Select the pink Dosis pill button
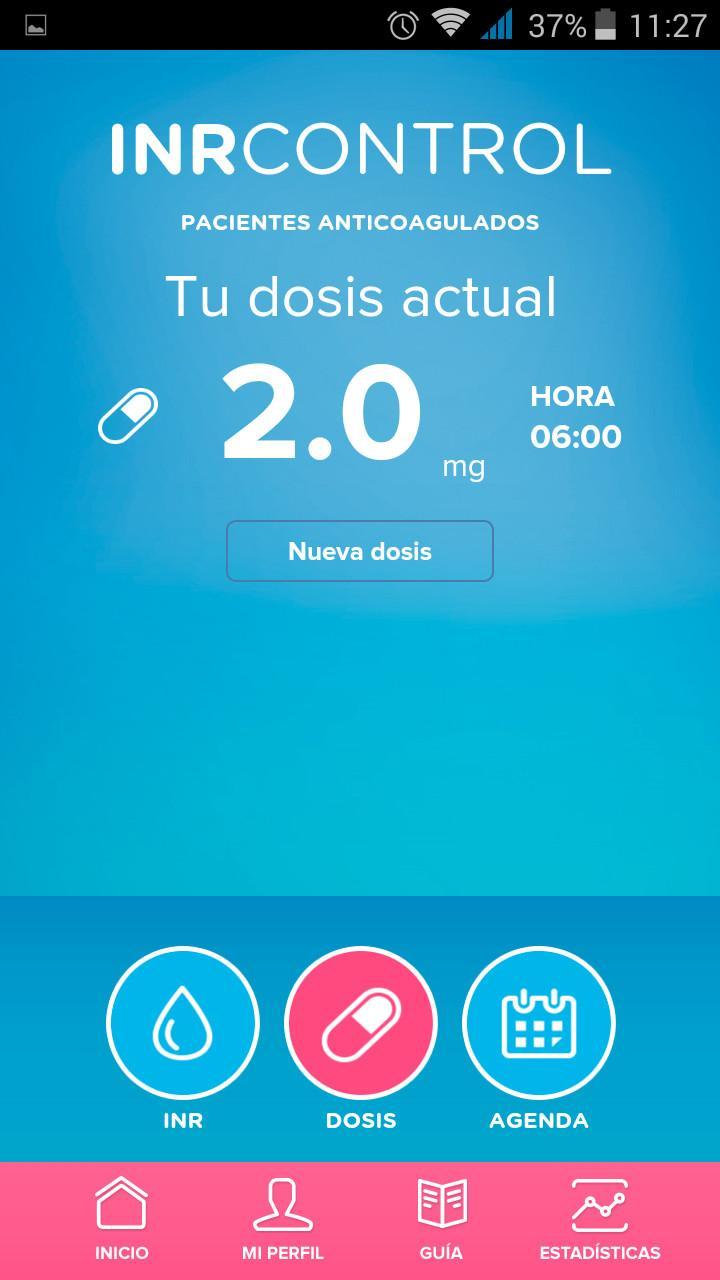Viewport: 720px width, 1280px height. [361, 1023]
